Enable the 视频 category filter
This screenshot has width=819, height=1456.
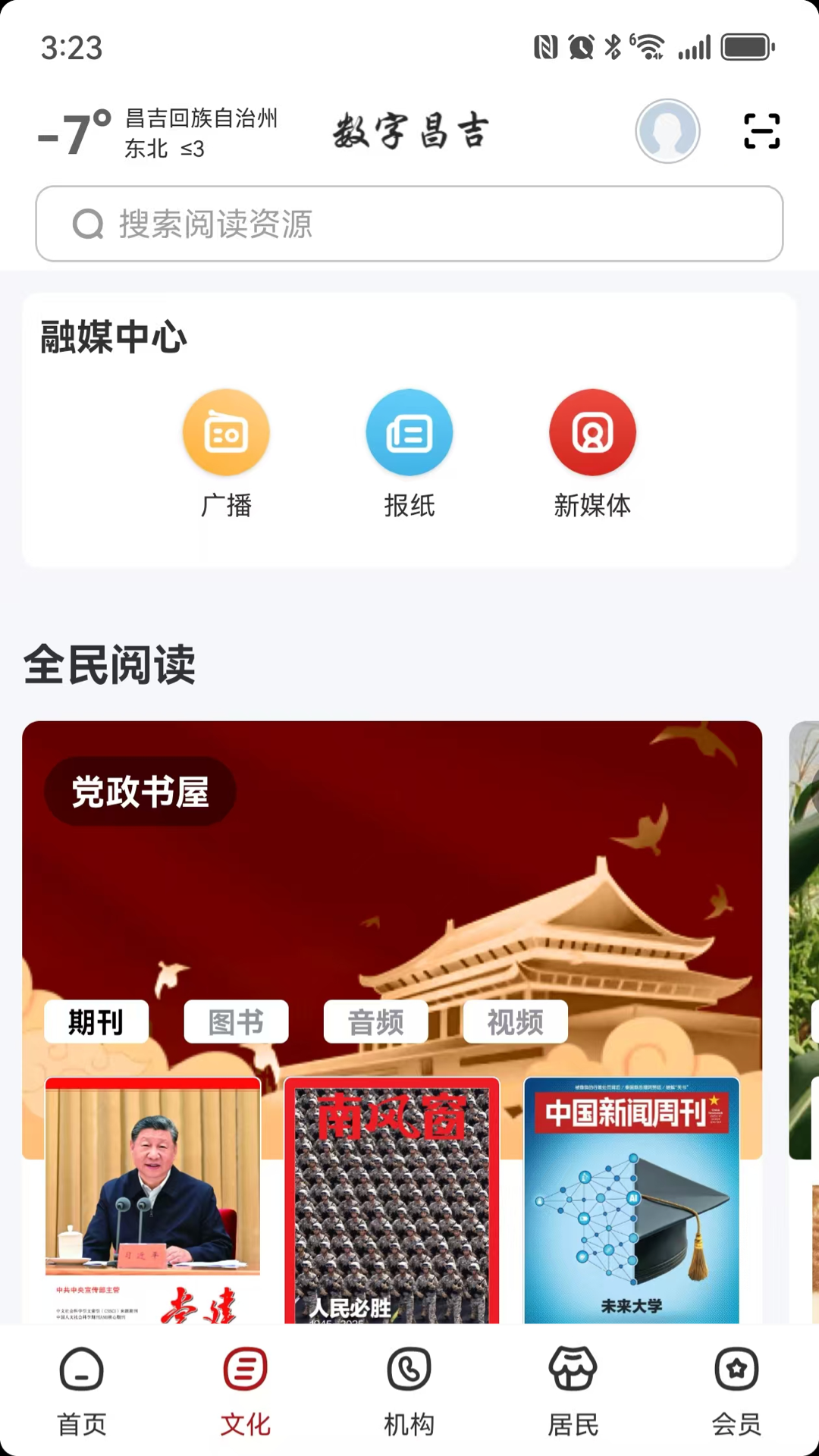click(x=515, y=1021)
